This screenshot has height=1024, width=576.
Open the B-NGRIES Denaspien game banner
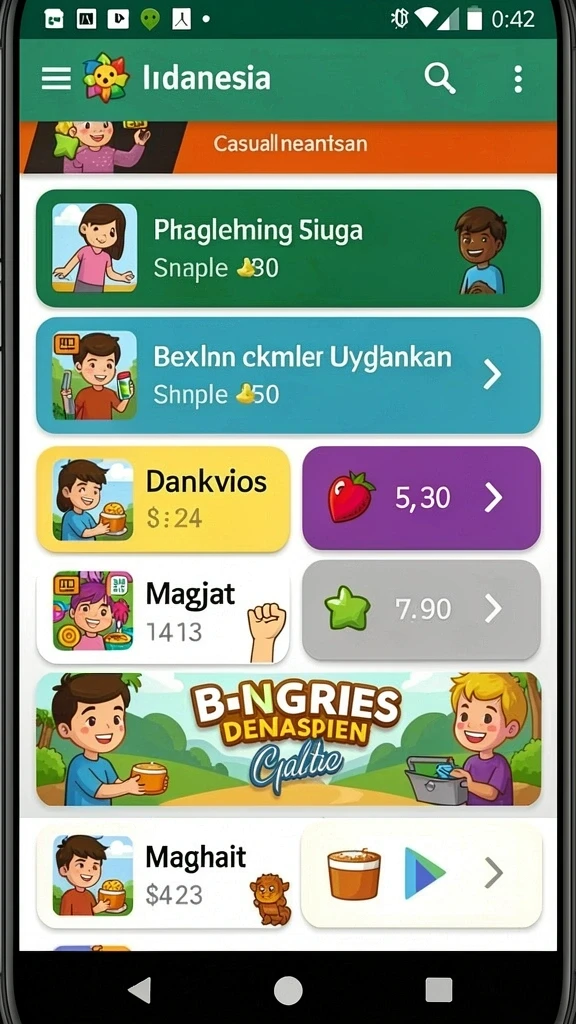click(x=288, y=739)
